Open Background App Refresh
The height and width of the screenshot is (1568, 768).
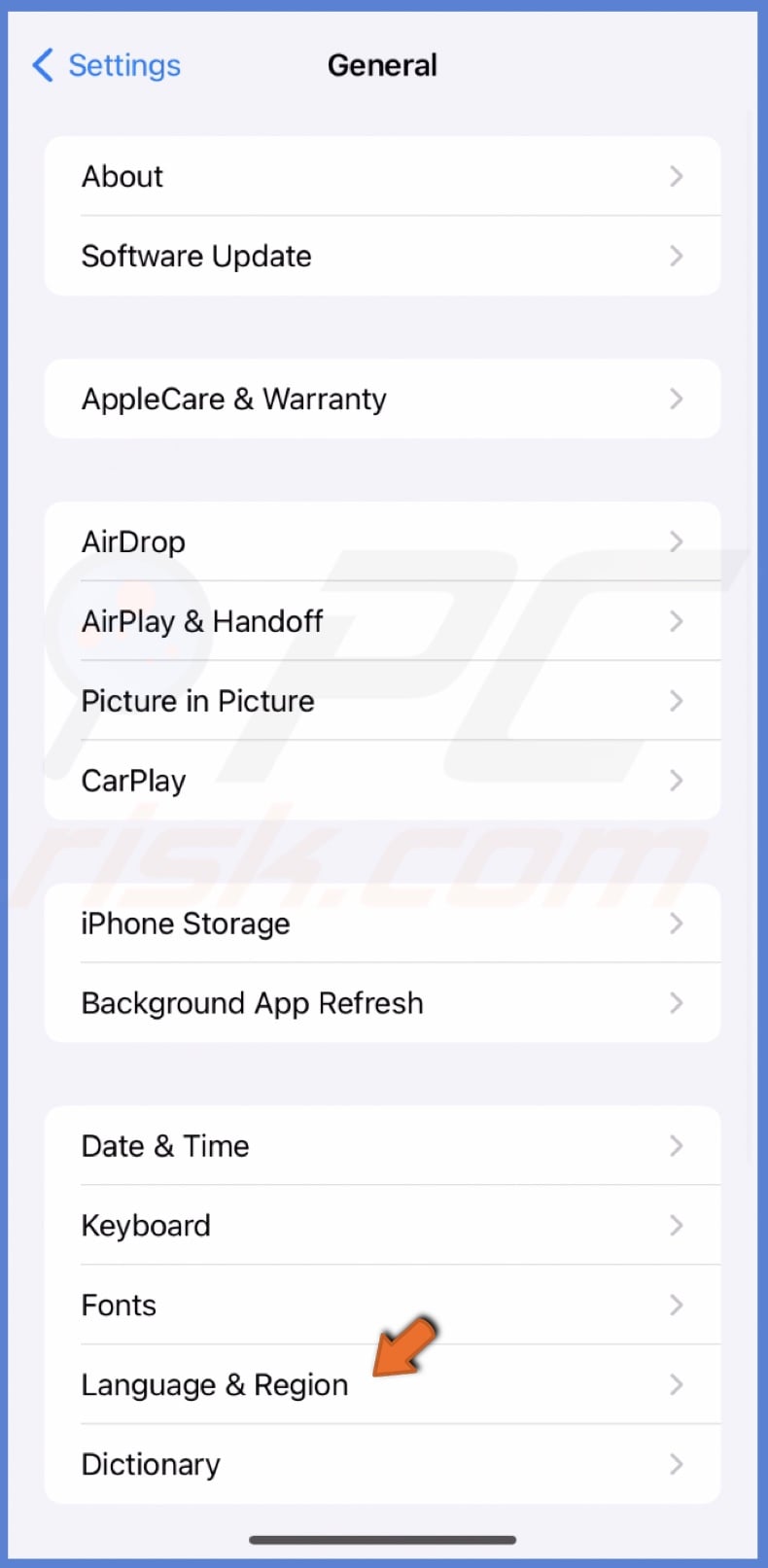pyautogui.click(x=381, y=1003)
